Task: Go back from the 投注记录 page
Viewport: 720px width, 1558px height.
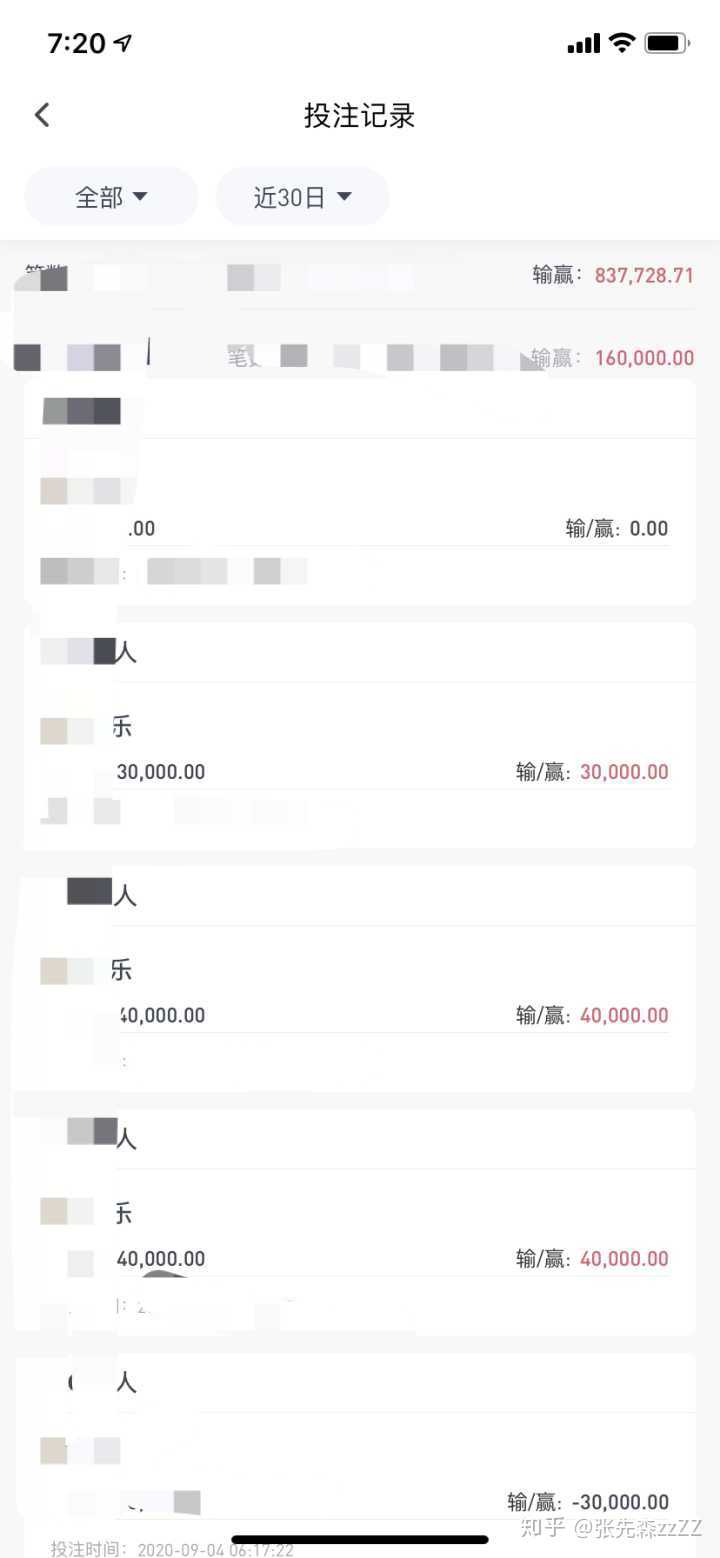Action: coord(42,115)
